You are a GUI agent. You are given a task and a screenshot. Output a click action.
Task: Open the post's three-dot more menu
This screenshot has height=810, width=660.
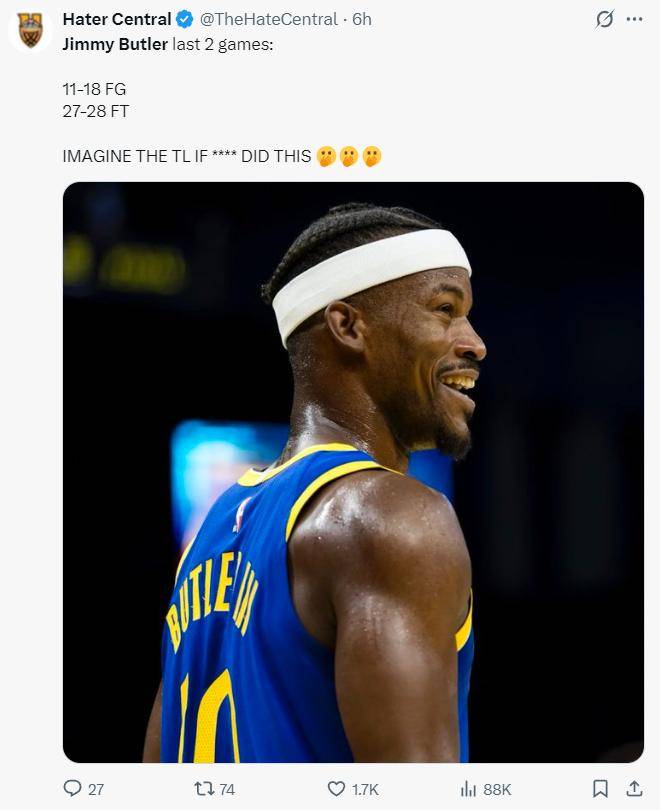pos(634,19)
